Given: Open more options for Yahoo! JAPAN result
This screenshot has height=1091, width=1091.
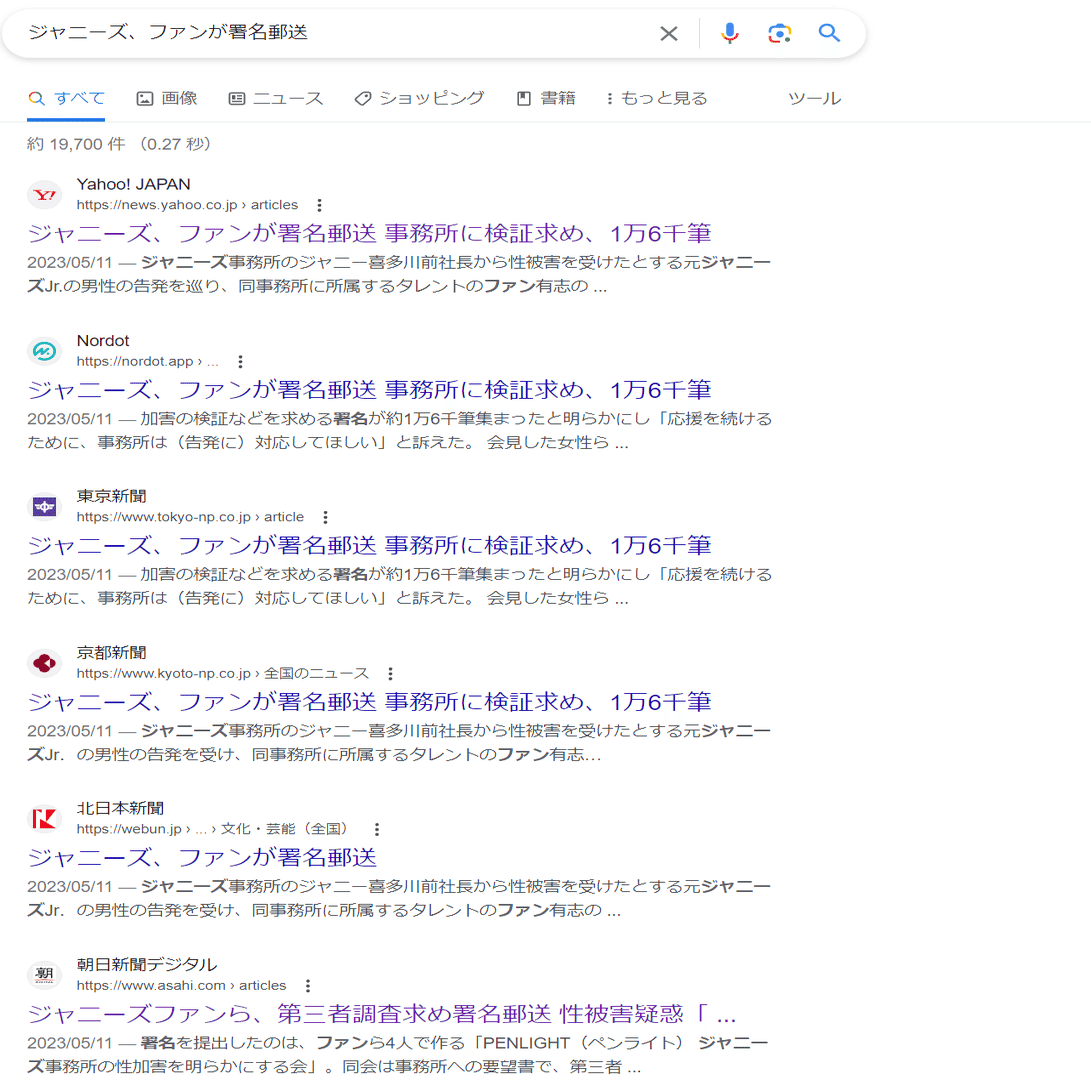Looking at the screenshot, I should point(319,205).
